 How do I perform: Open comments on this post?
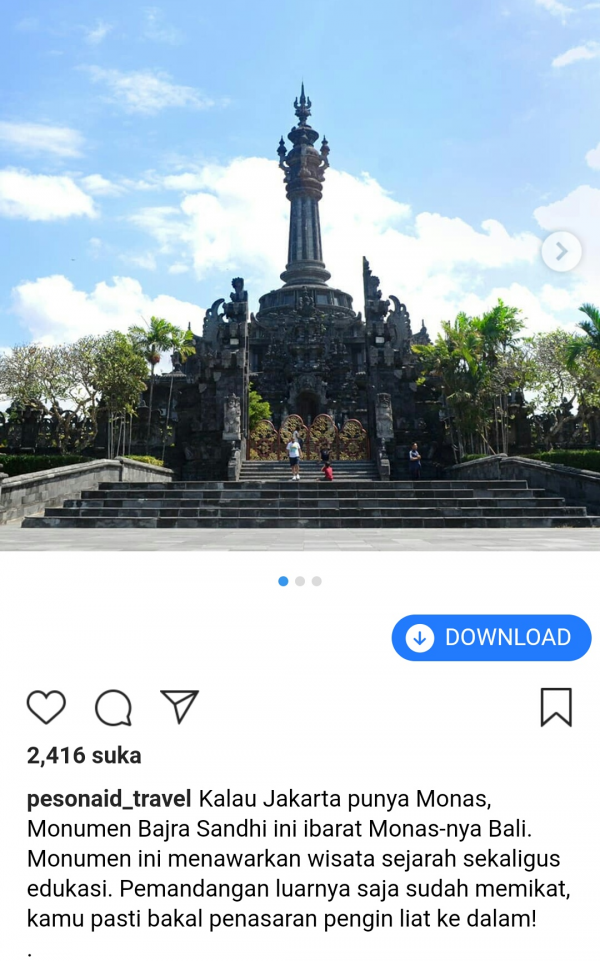(x=113, y=707)
